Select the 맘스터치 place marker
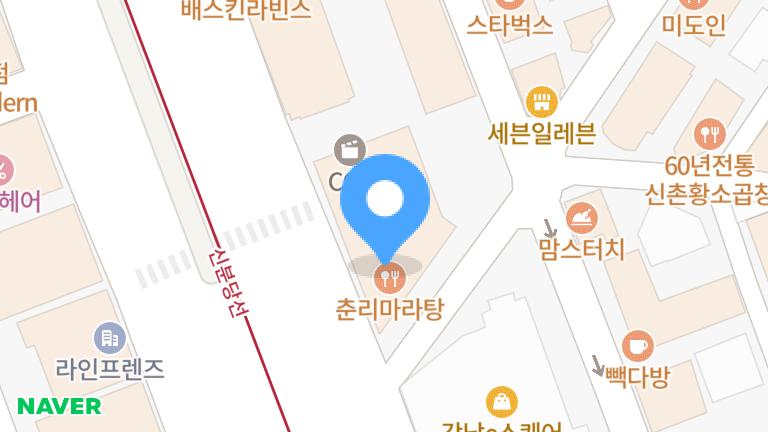Screen dimensions: 768x432 pyautogui.click(x=581, y=217)
